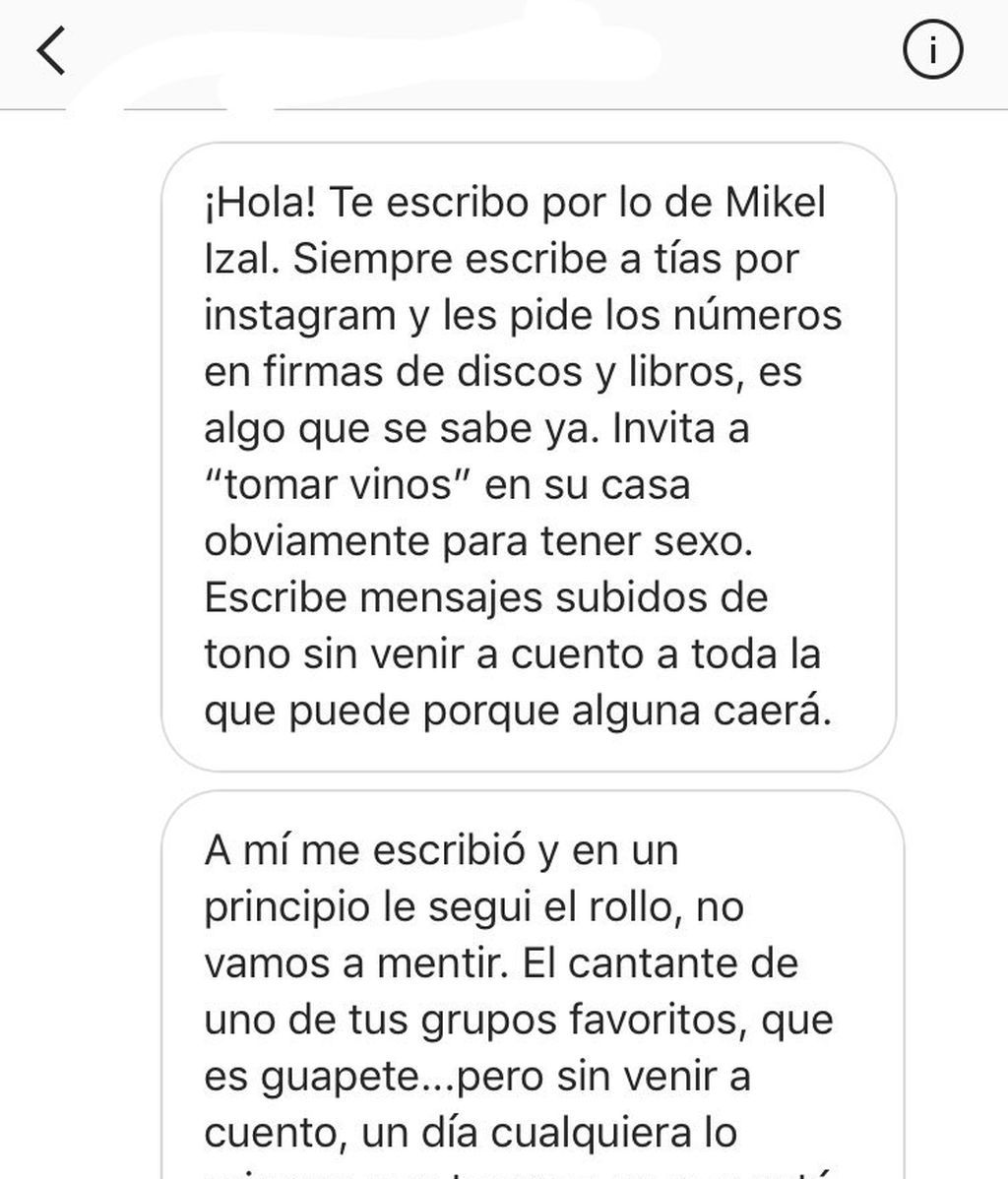Go back to the message list

tap(51, 51)
